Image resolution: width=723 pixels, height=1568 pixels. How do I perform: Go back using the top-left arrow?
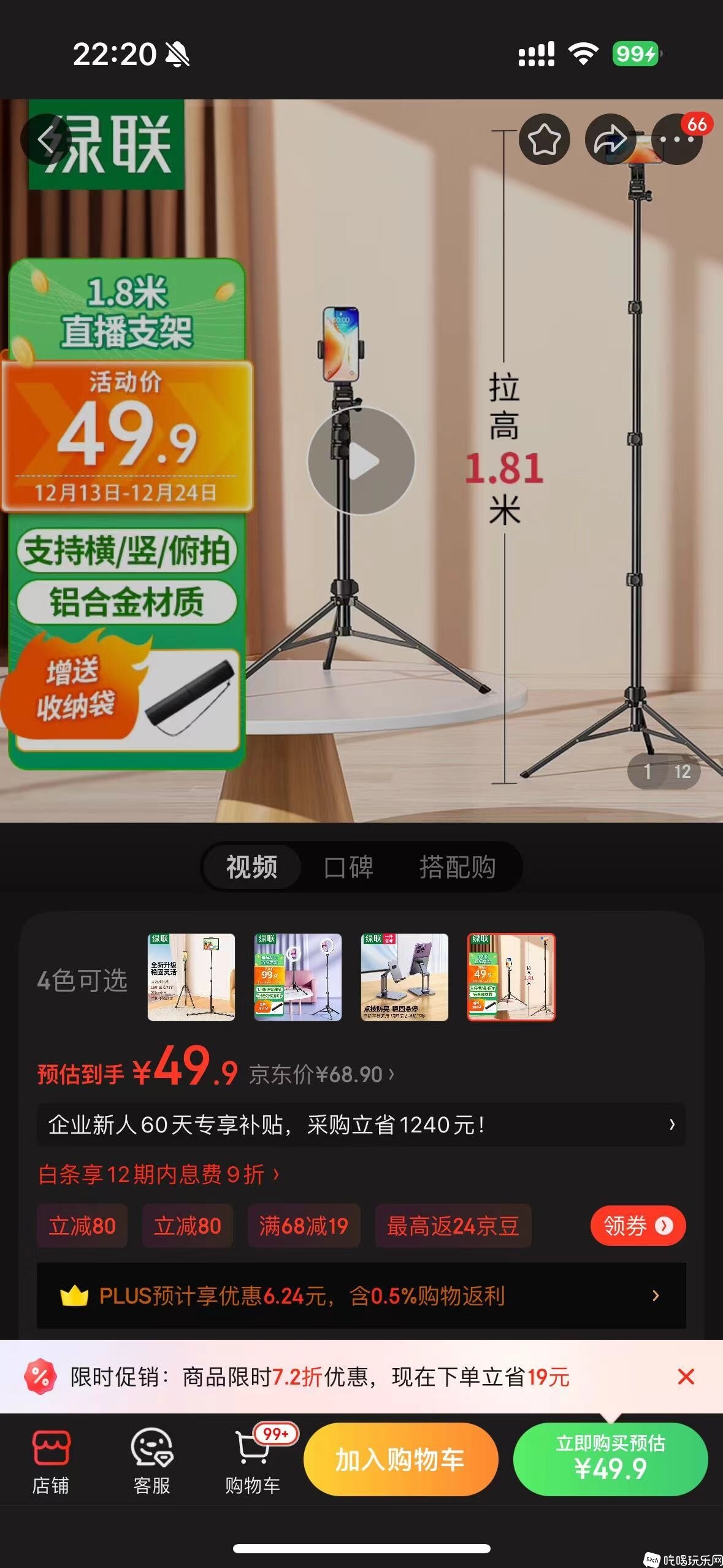coord(46,140)
